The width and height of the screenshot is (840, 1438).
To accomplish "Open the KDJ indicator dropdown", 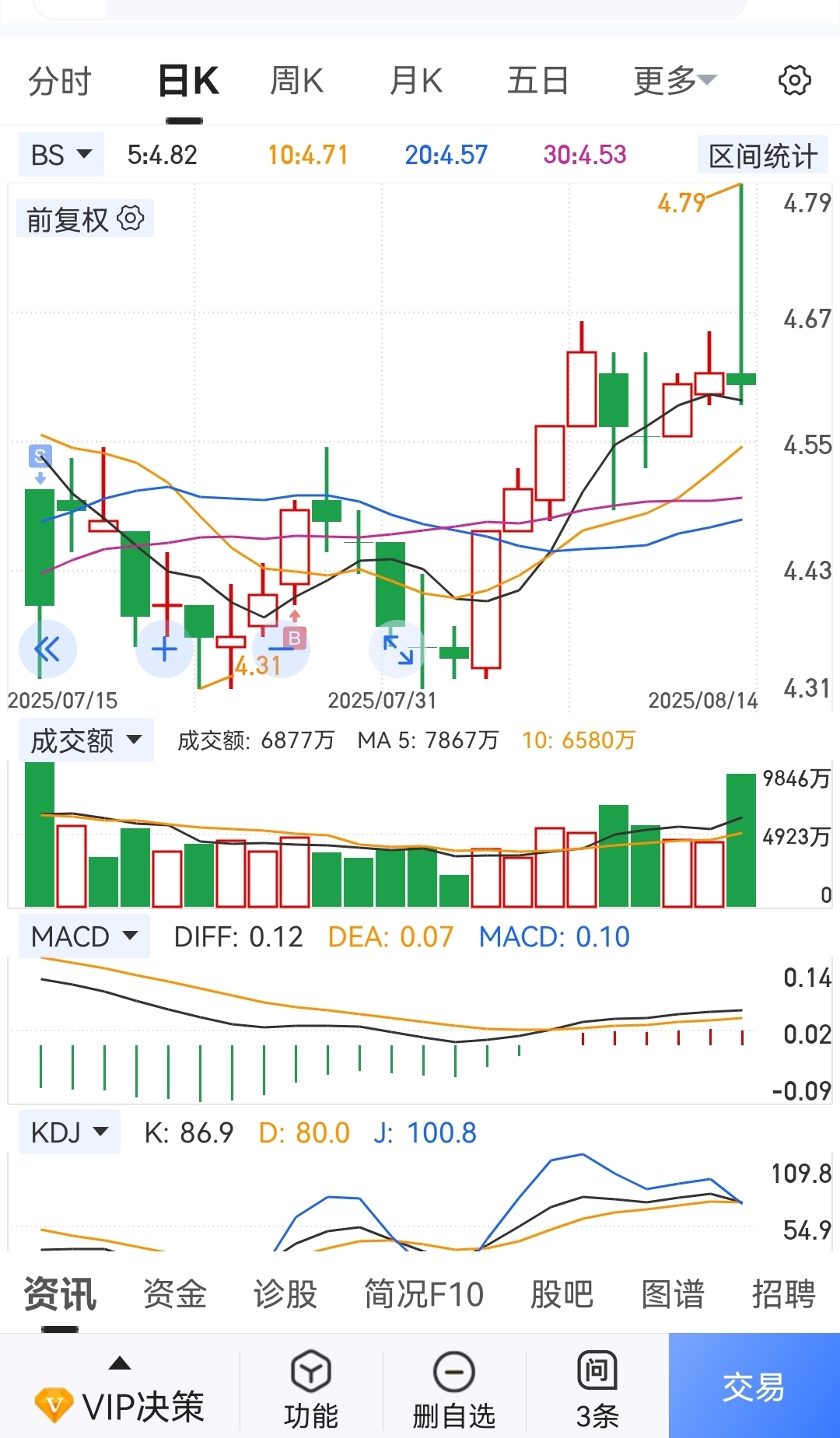I will 69,1132.
